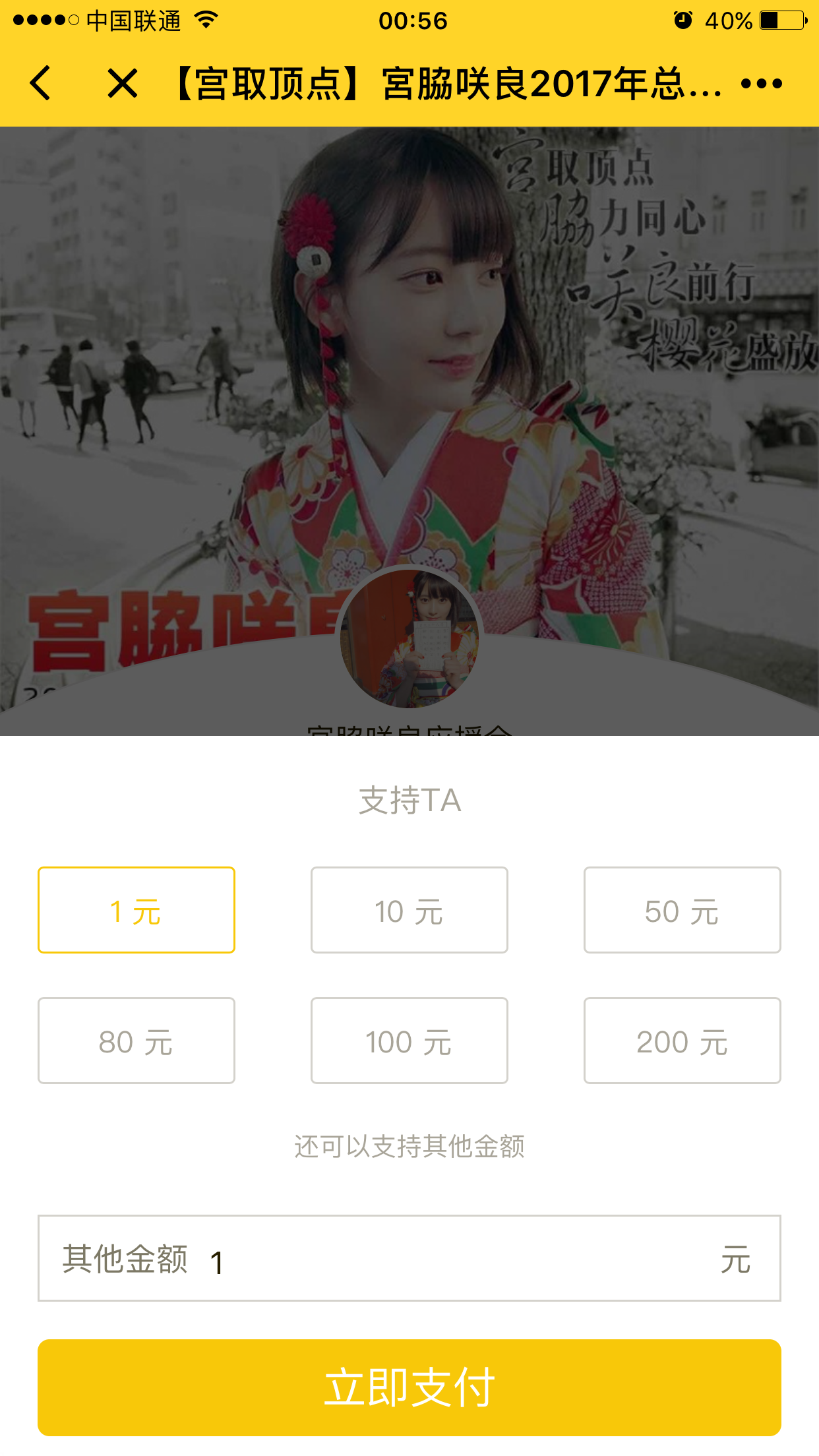This screenshot has height=1456, width=819.
Task: Choose the 100 元 amount
Action: (409, 1041)
